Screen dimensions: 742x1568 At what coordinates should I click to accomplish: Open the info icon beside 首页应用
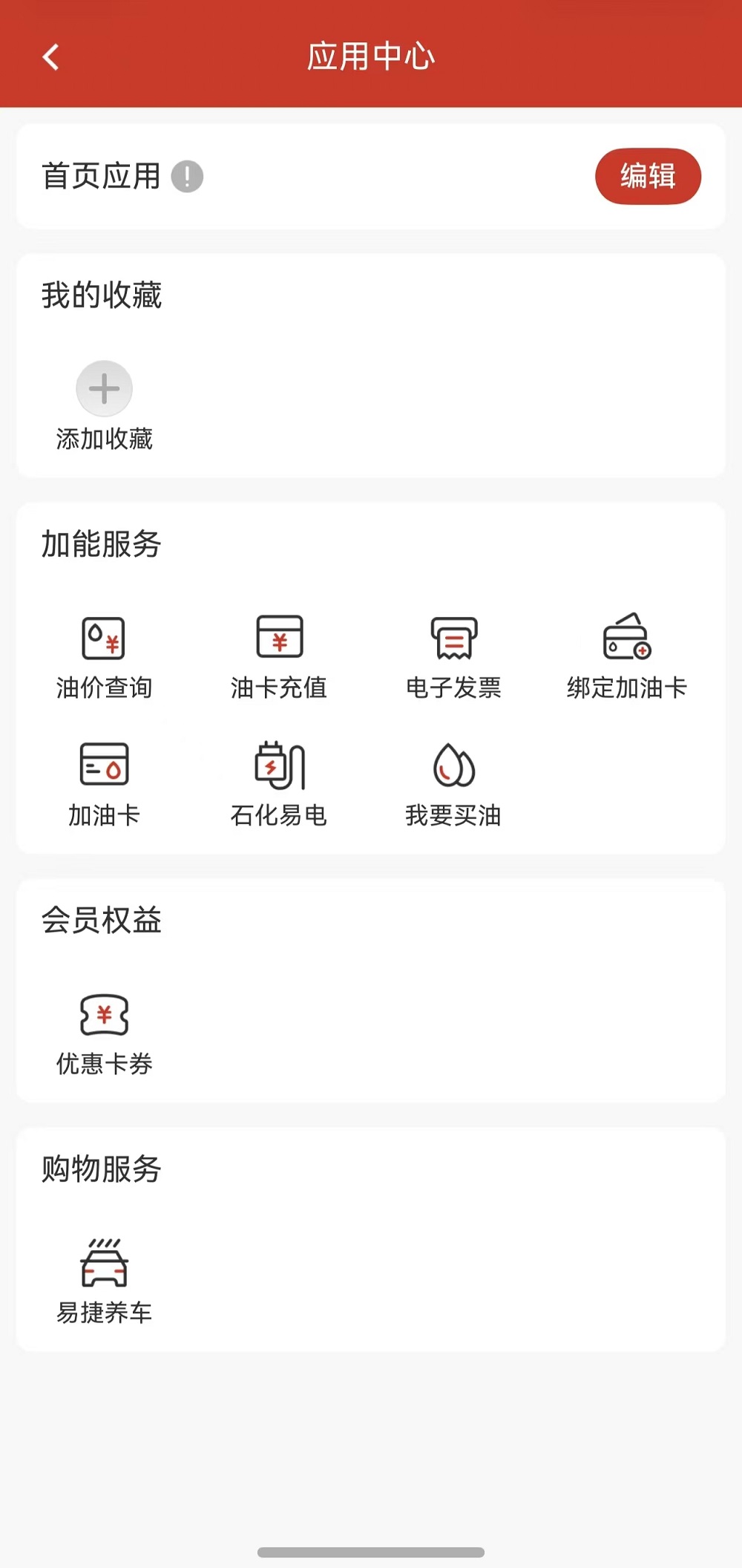click(x=187, y=177)
